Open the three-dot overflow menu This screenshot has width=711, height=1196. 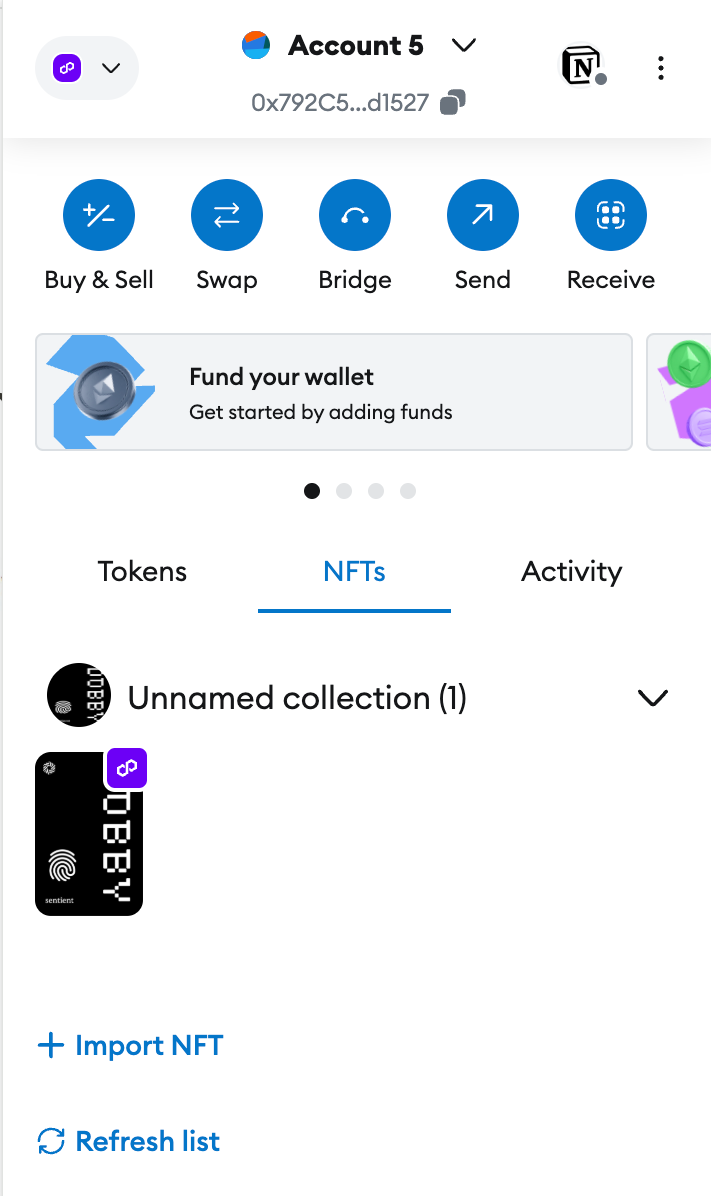pyautogui.click(x=661, y=68)
